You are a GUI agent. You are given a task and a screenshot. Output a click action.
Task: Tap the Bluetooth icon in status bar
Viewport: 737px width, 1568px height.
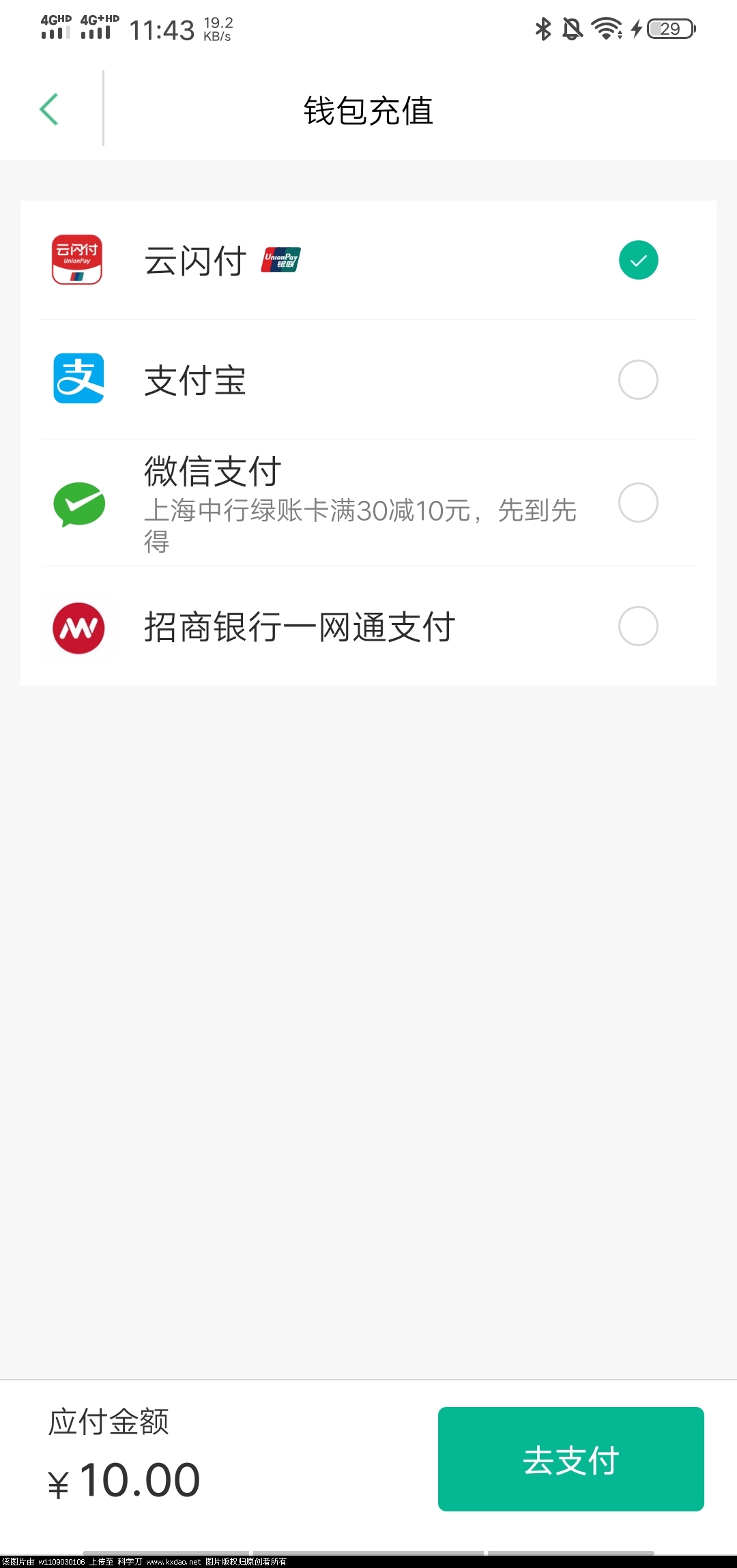(543, 27)
